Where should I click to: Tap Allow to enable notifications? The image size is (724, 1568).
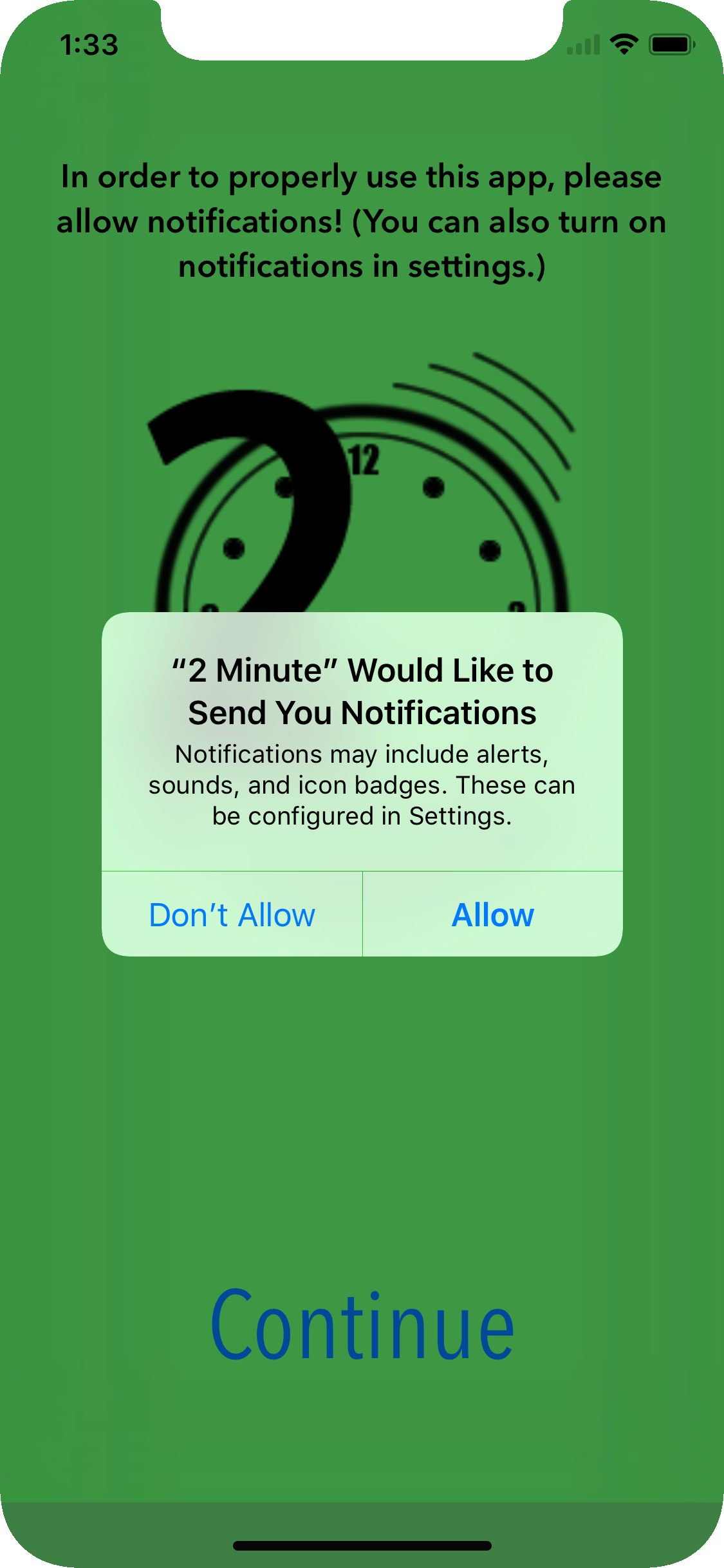(x=492, y=915)
